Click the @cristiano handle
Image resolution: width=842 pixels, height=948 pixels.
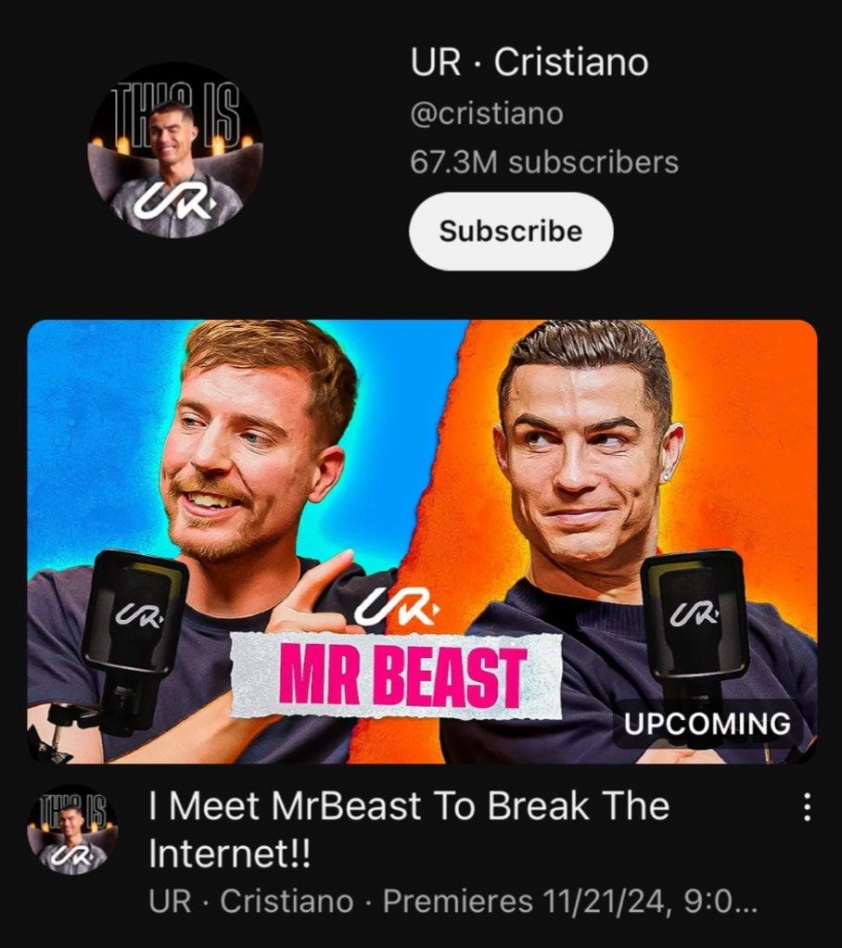point(485,115)
